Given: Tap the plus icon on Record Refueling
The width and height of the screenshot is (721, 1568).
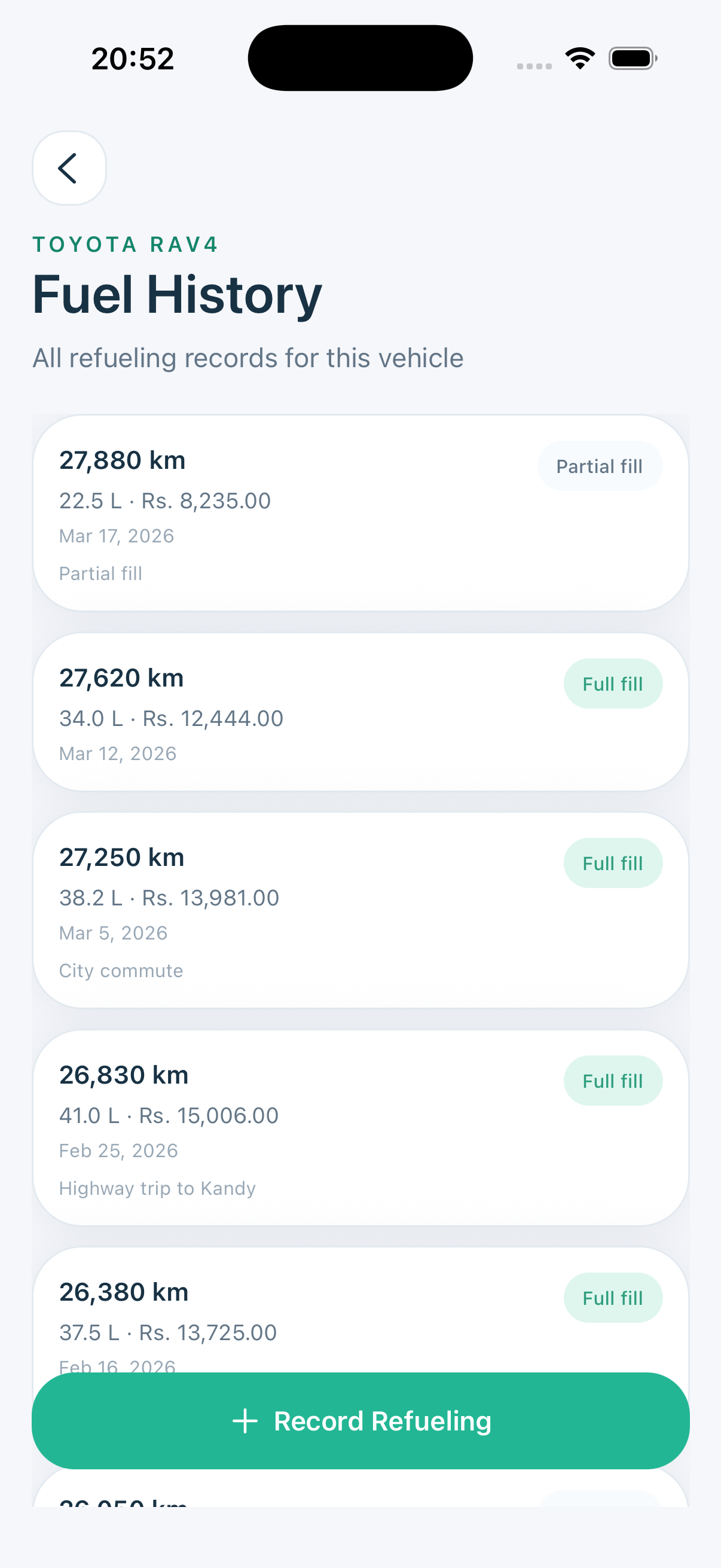Looking at the screenshot, I should [245, 1421].
